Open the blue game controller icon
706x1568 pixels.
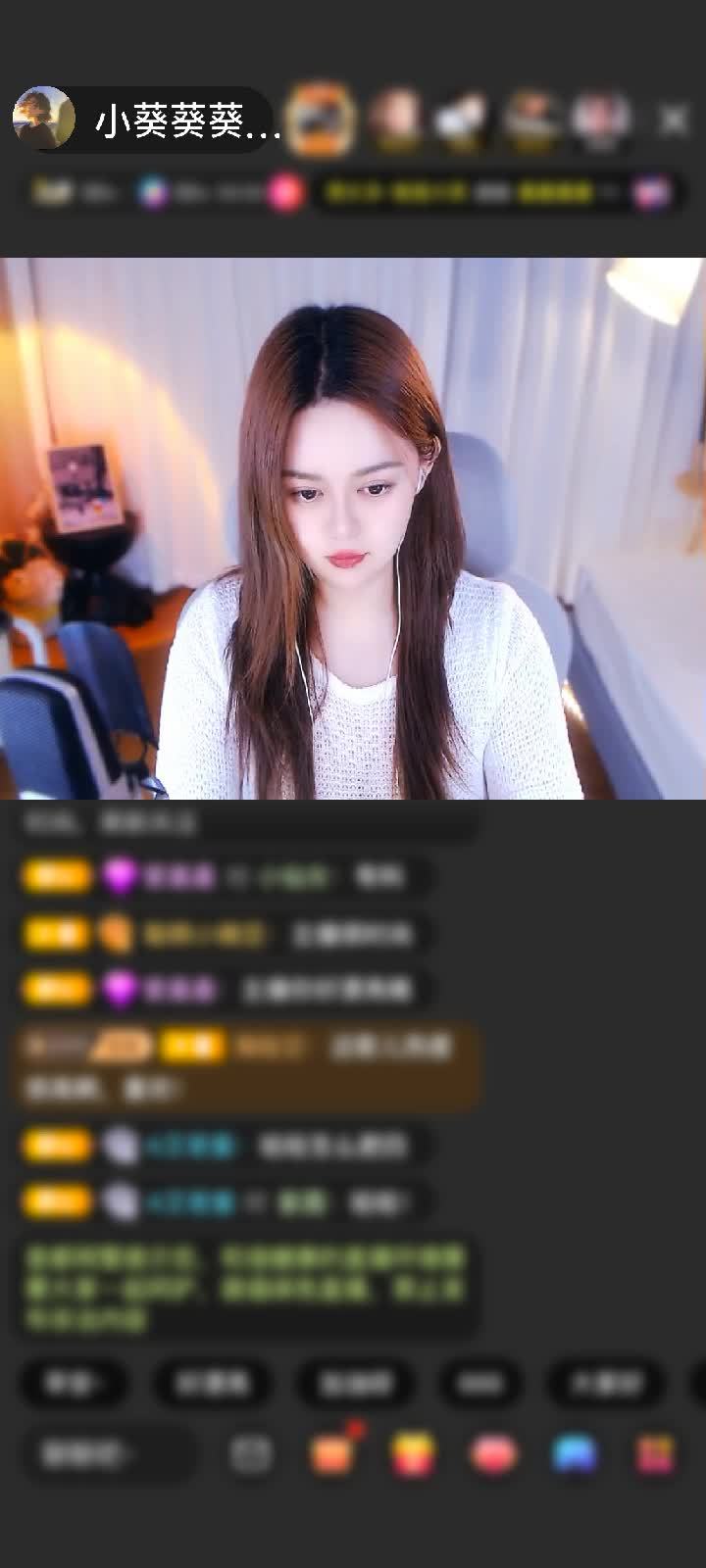575,1454
